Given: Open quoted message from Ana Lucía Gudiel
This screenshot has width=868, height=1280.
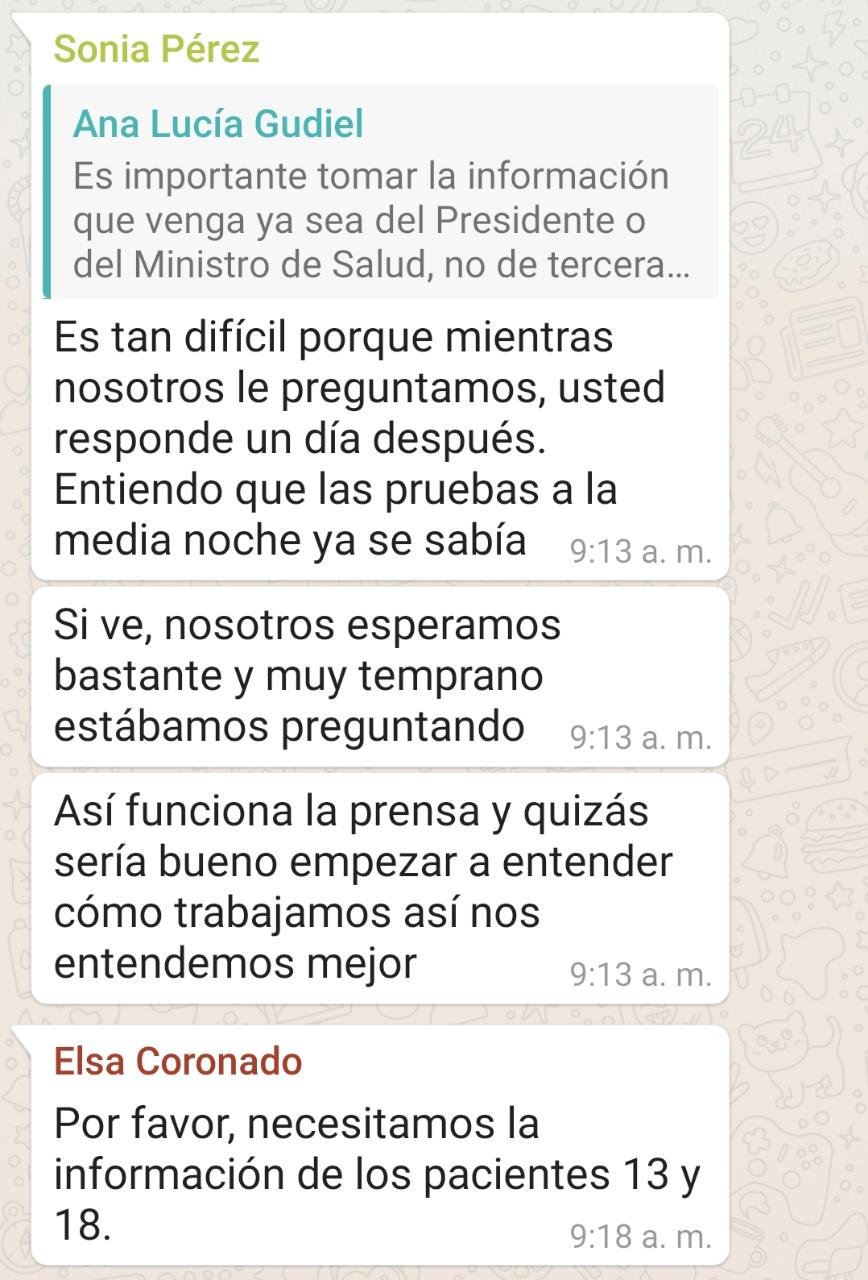Looking at the screenshot, I should [x=380, y=193].
